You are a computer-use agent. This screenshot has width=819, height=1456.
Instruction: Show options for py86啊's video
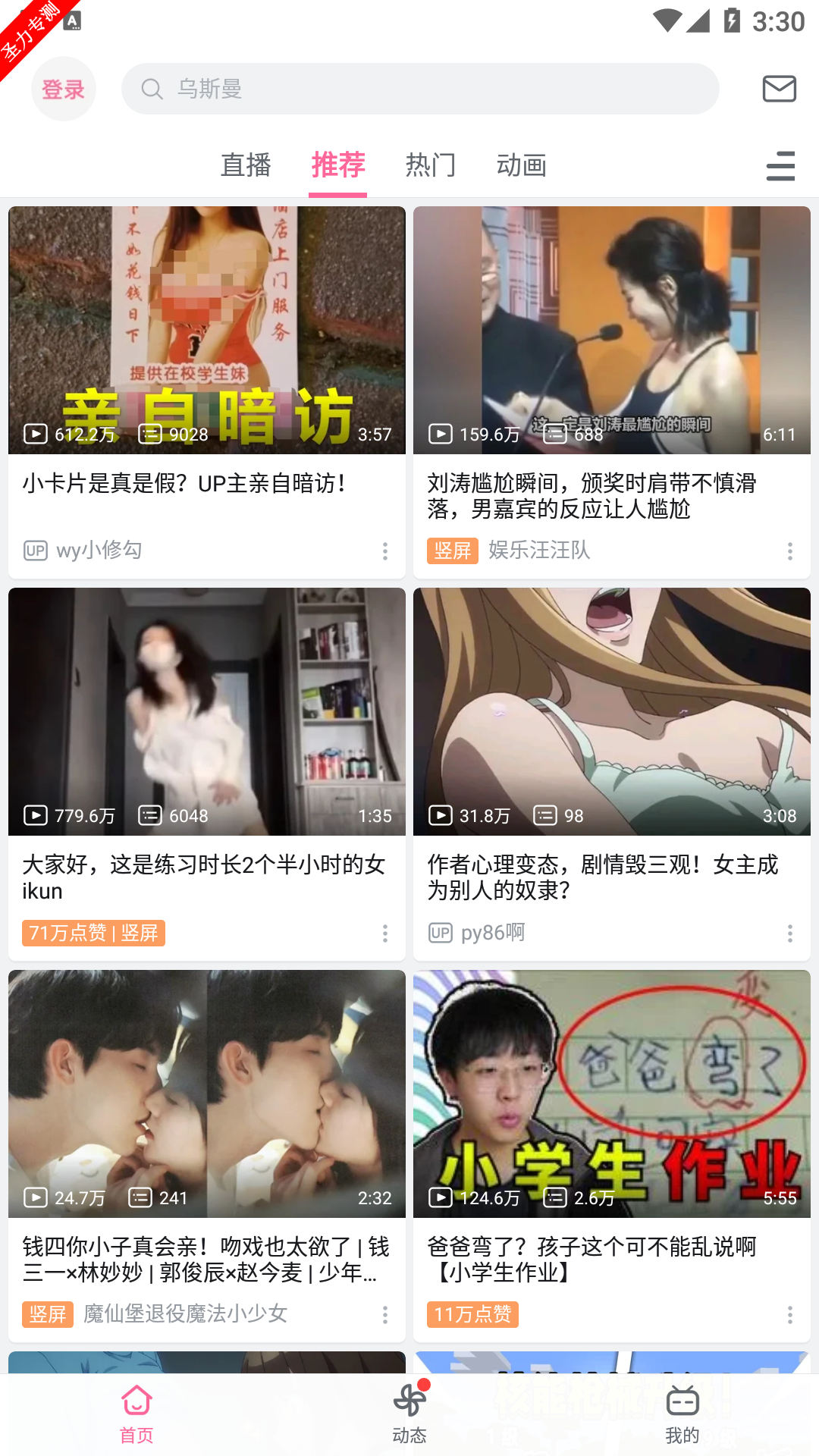coord(790,934)
